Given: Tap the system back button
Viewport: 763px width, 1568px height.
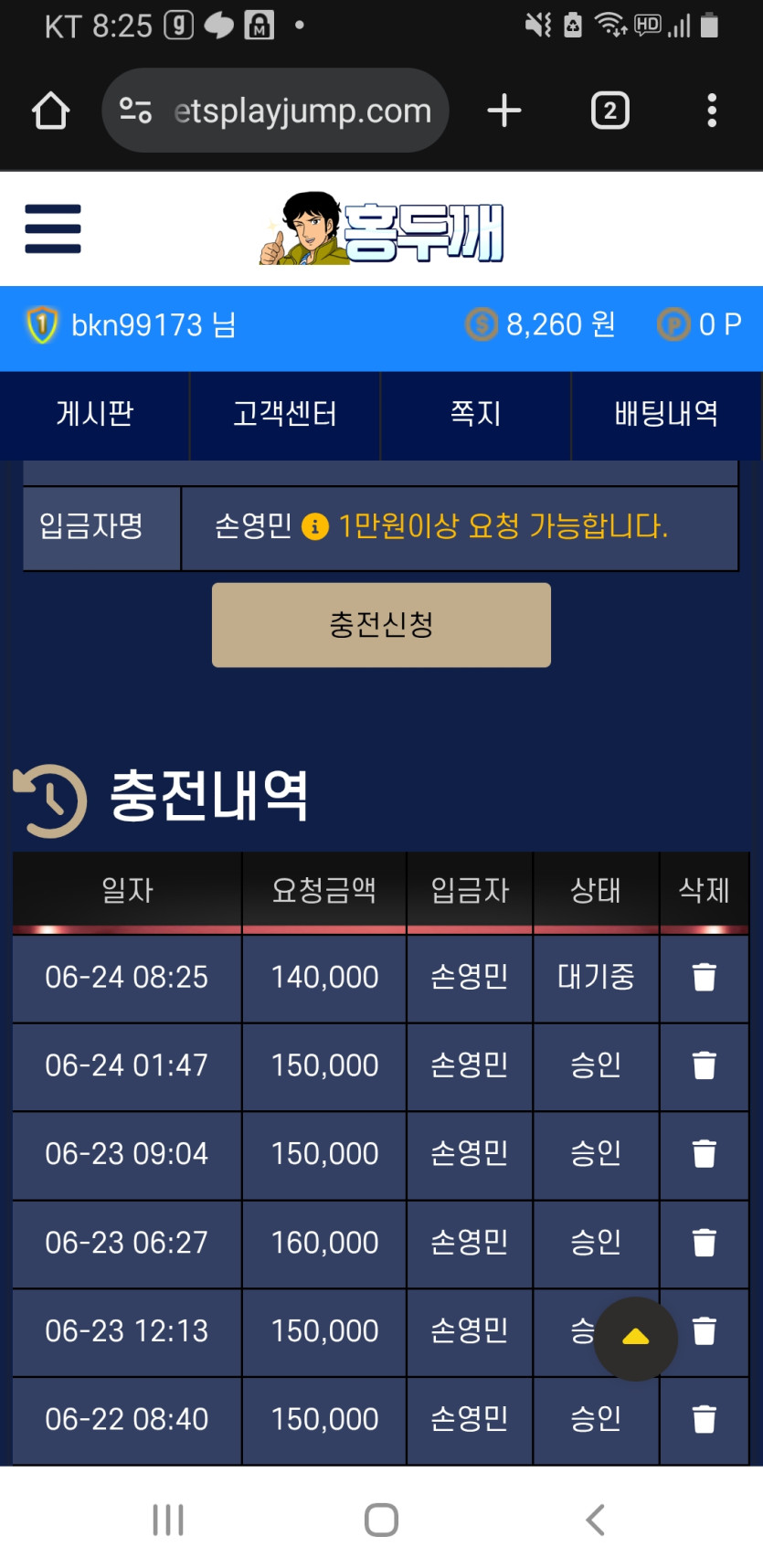Looking at the screenshot, I should (595, 1520).
